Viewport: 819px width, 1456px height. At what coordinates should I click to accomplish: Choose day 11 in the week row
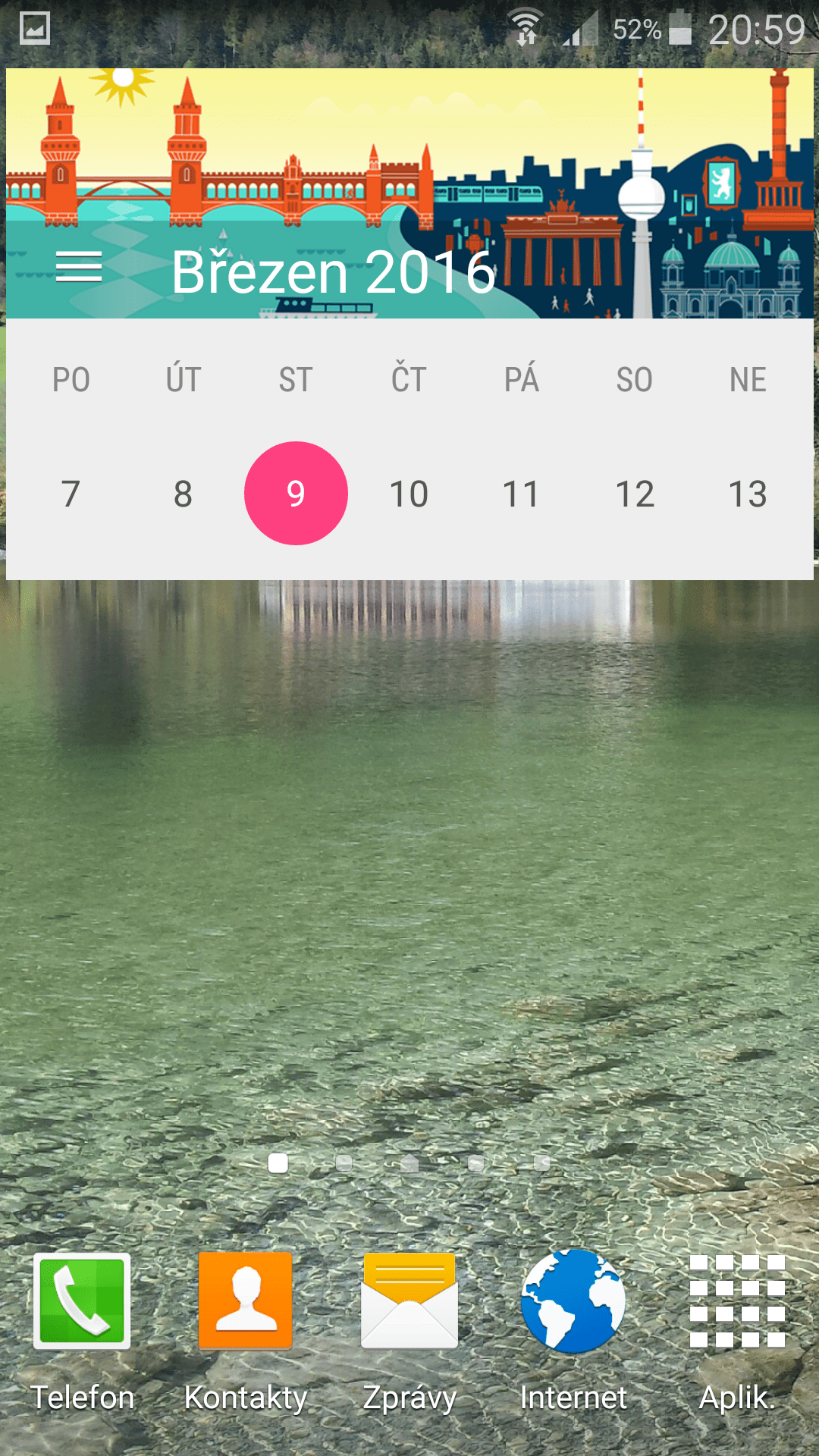pyautogui.click(x=521, y=494)
